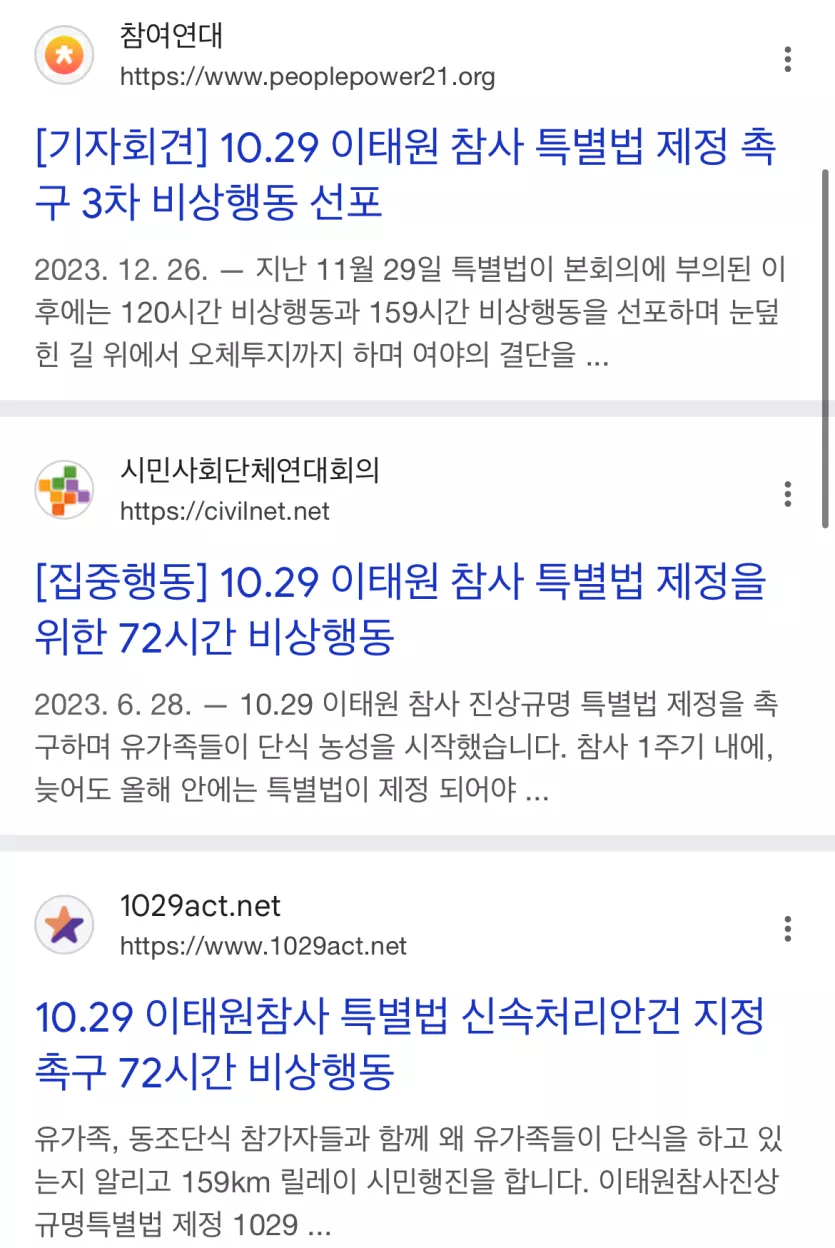835x1248 pixels.
Task: Visit the 참여연대 peoplepower21.org site link
Action: (x=307, y=77)
